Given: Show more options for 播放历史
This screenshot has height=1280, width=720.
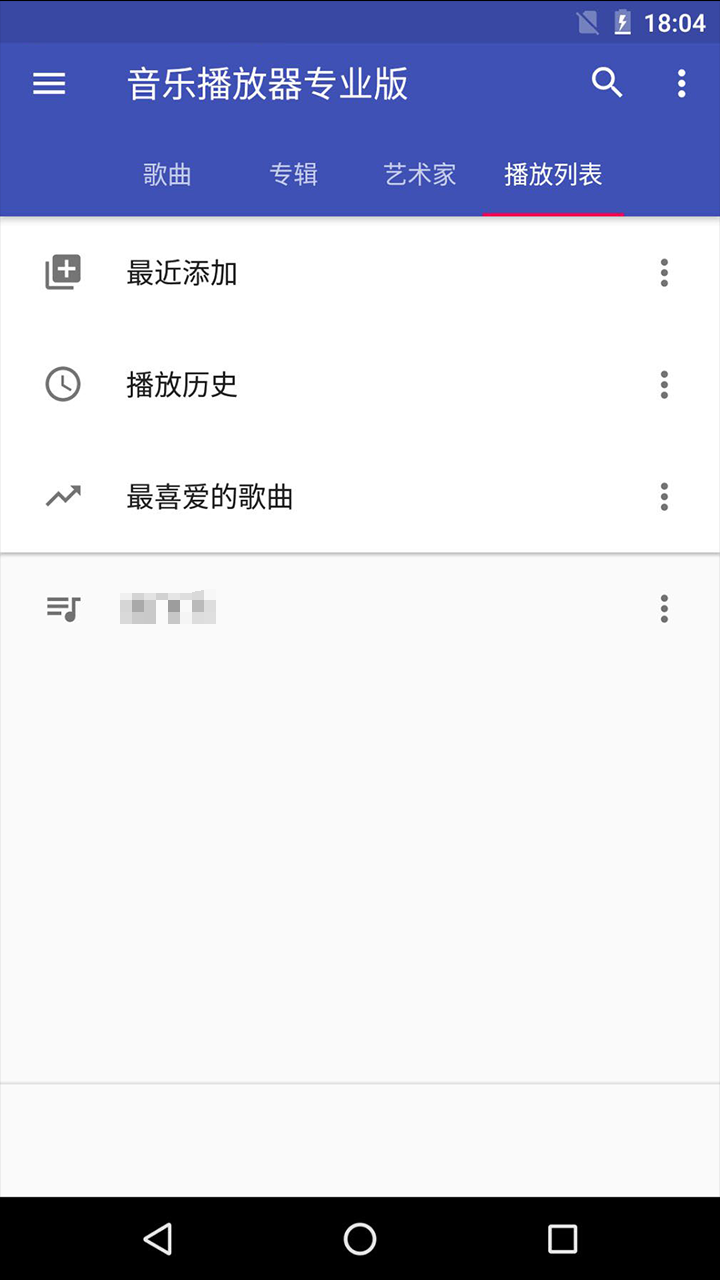Looking at the screenshot, I should pos(664,385).
